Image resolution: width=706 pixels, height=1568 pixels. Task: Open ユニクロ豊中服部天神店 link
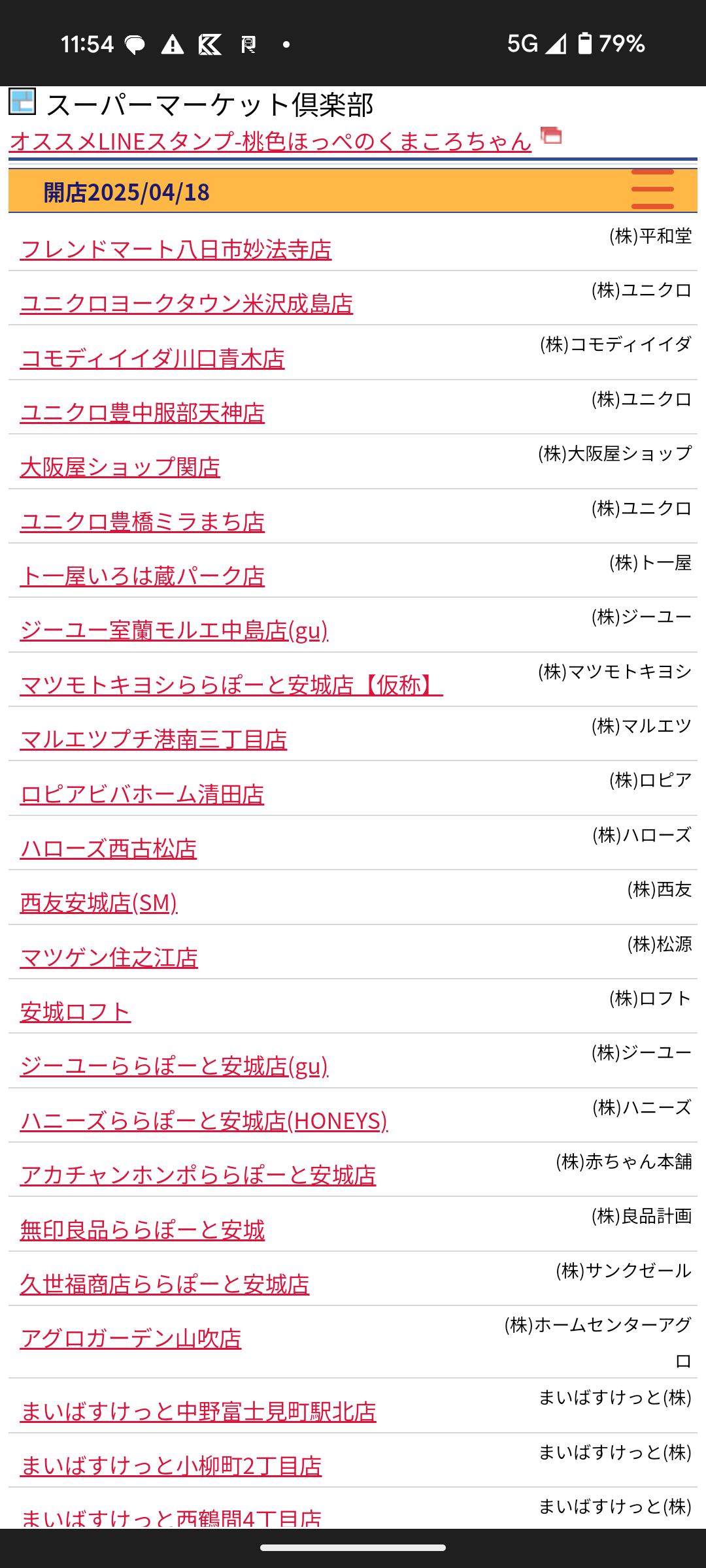(143, 413)
